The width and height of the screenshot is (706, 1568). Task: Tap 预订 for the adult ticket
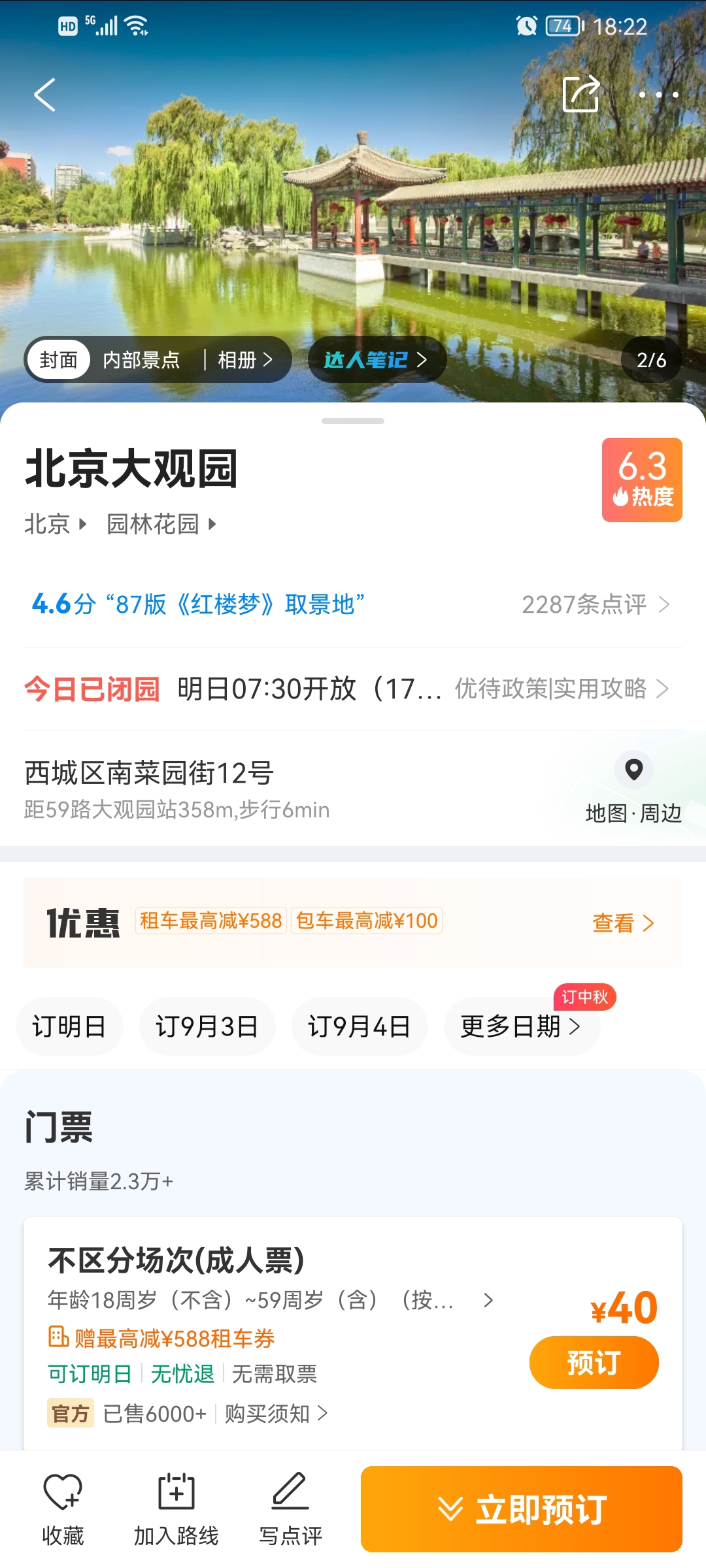[594, 1362]
